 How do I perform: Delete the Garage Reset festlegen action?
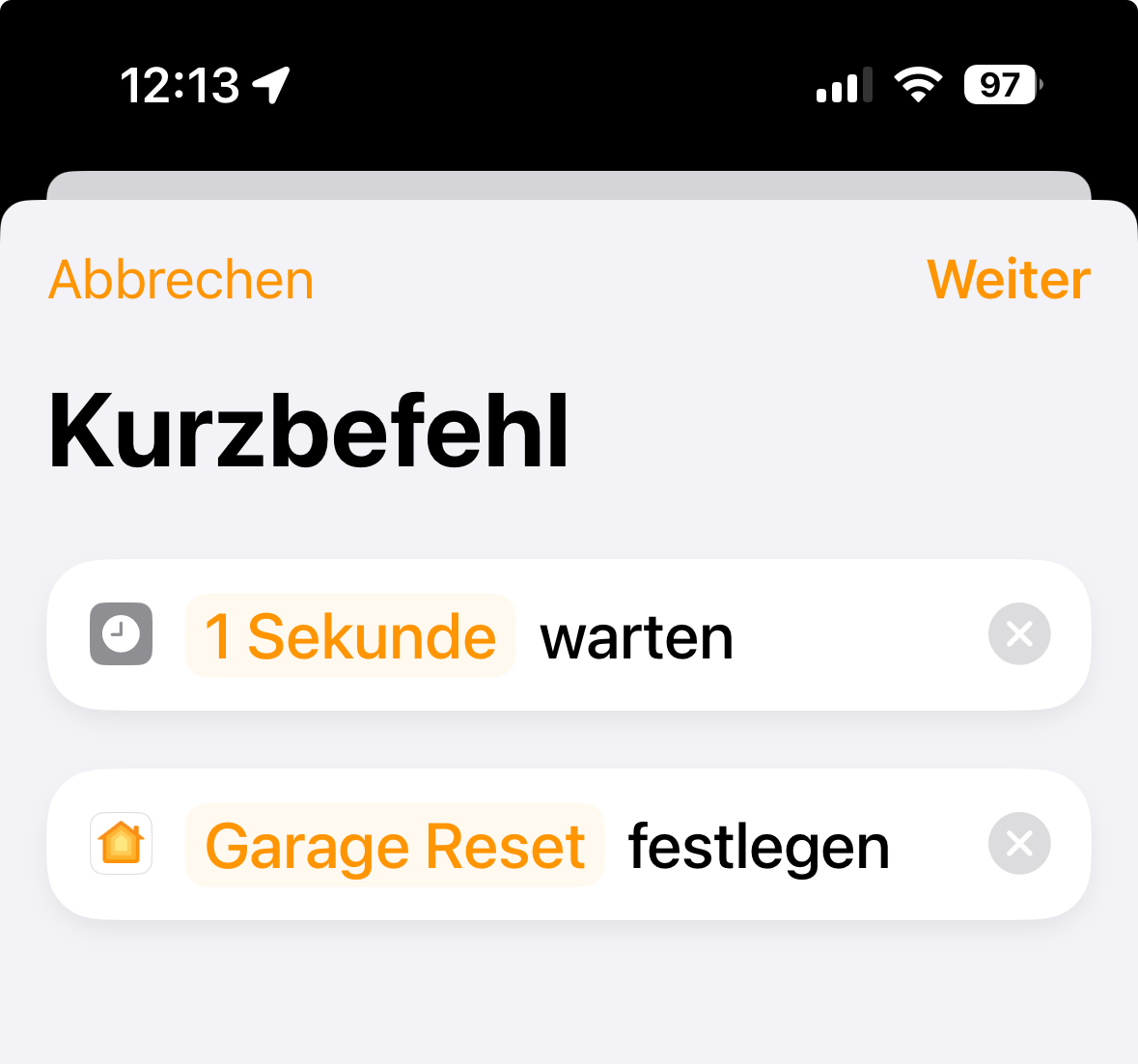click(1019, 844)
